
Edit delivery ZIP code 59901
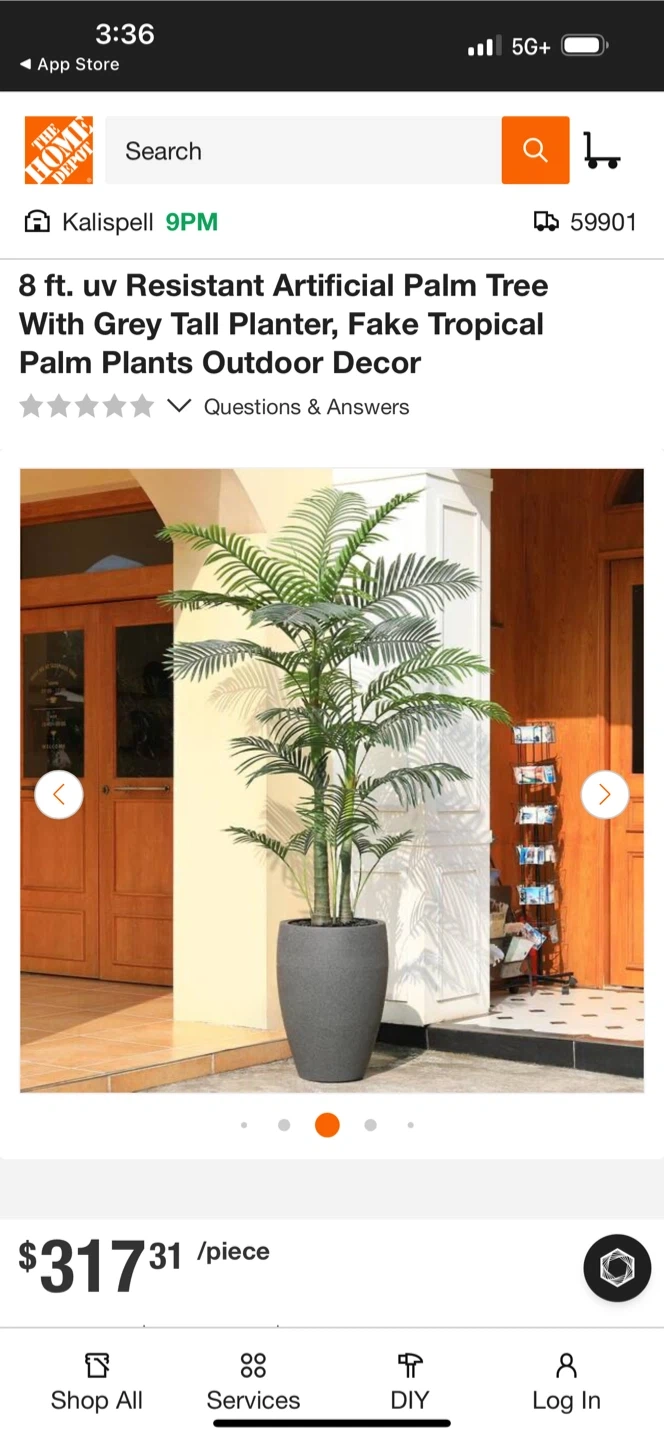[586, 222]
